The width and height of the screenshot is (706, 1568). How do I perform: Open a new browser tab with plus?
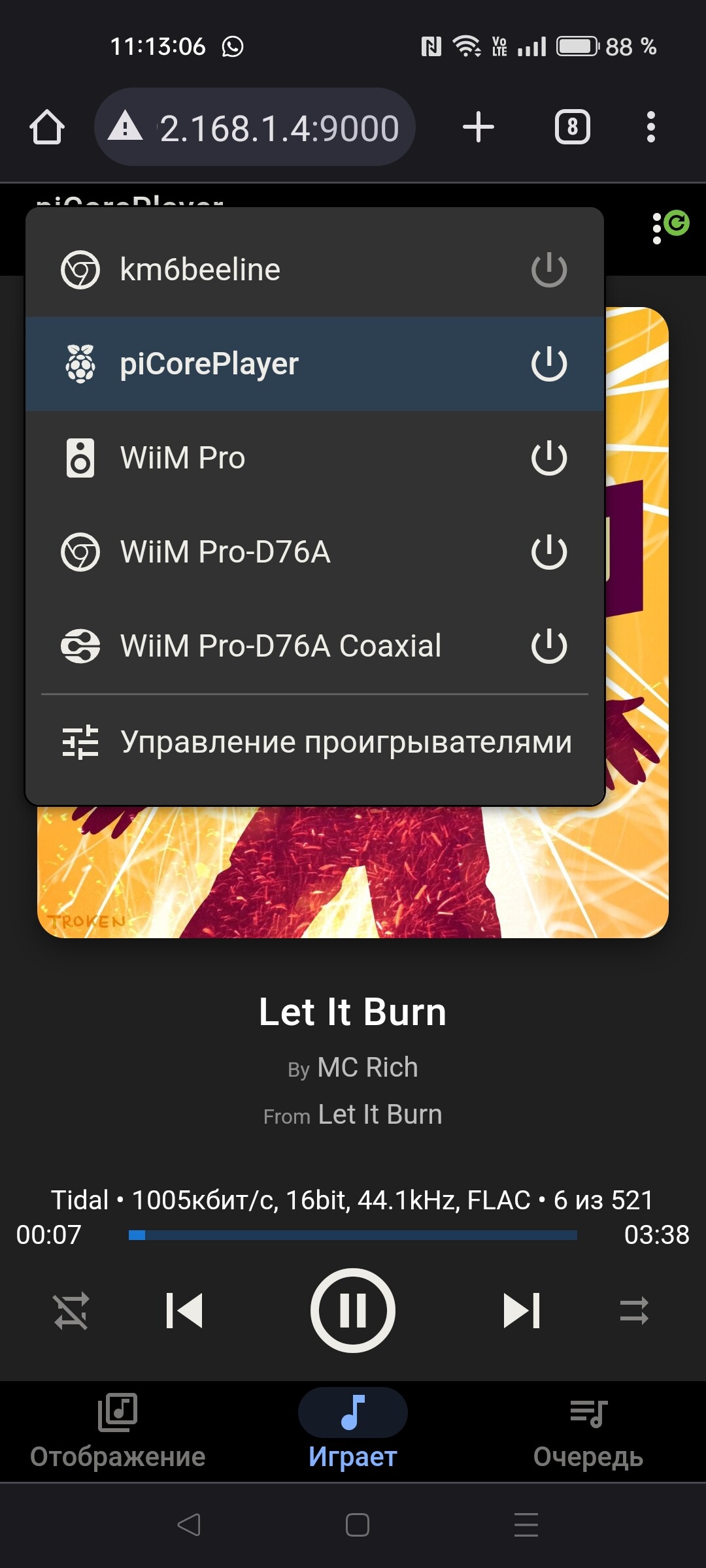479,127
